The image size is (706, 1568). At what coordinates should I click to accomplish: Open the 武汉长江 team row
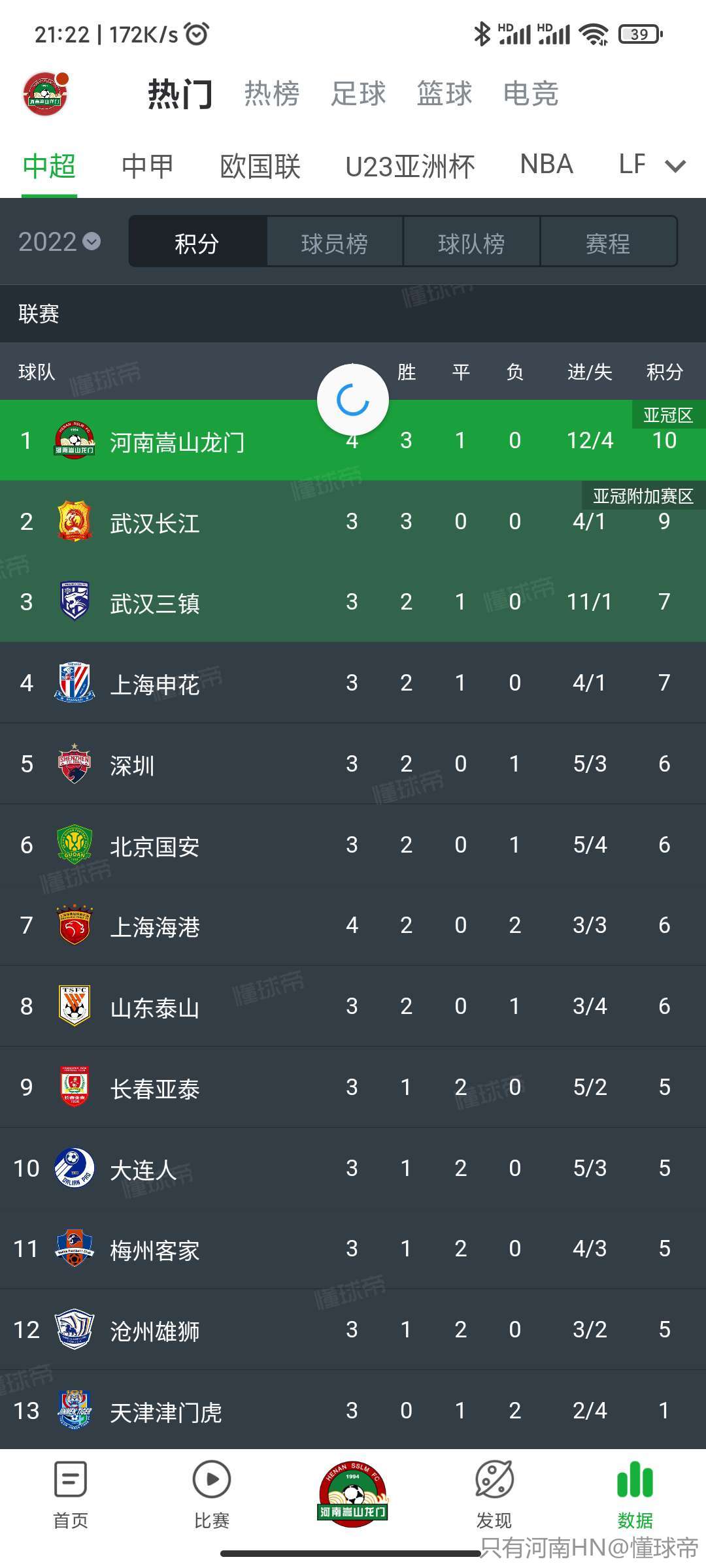(353, 521)
